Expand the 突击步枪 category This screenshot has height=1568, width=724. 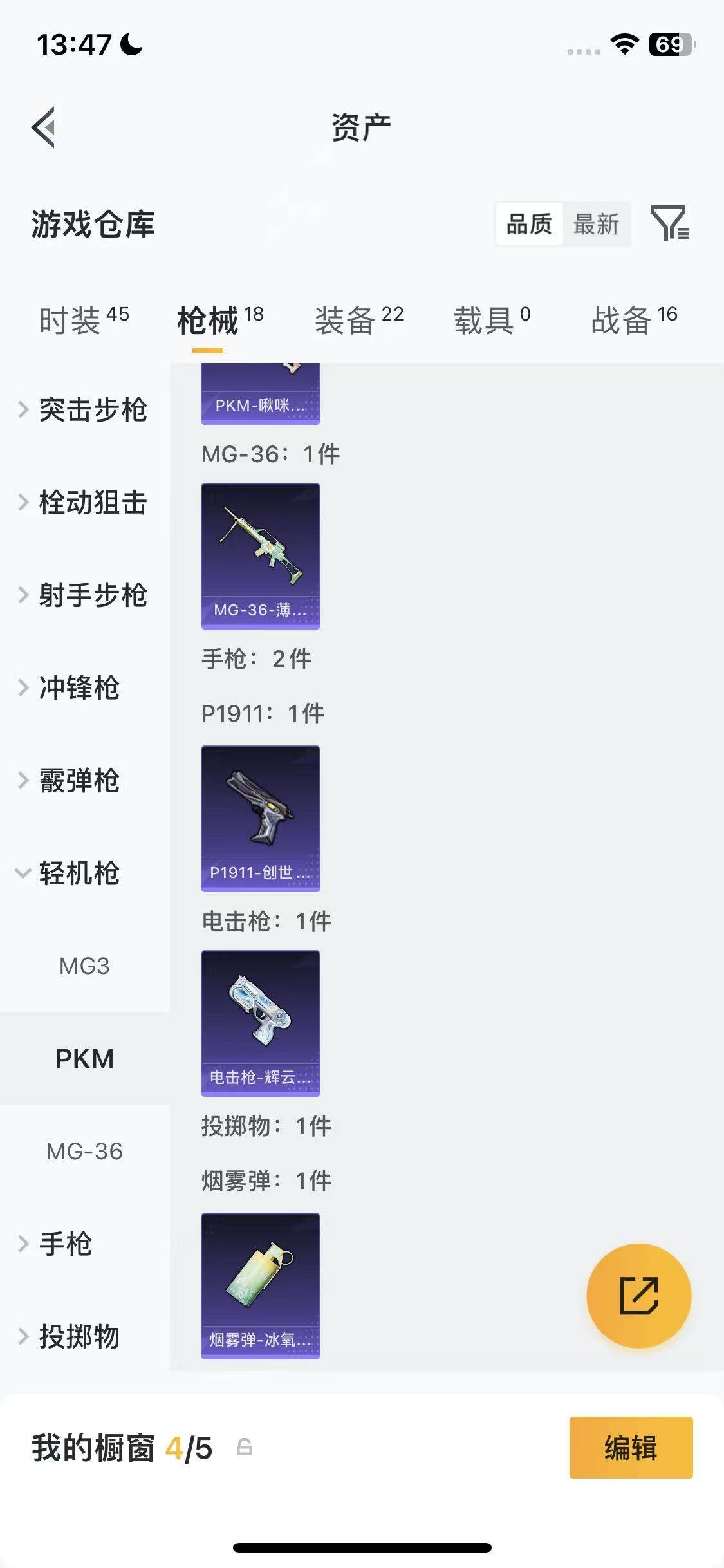point(93,409)
